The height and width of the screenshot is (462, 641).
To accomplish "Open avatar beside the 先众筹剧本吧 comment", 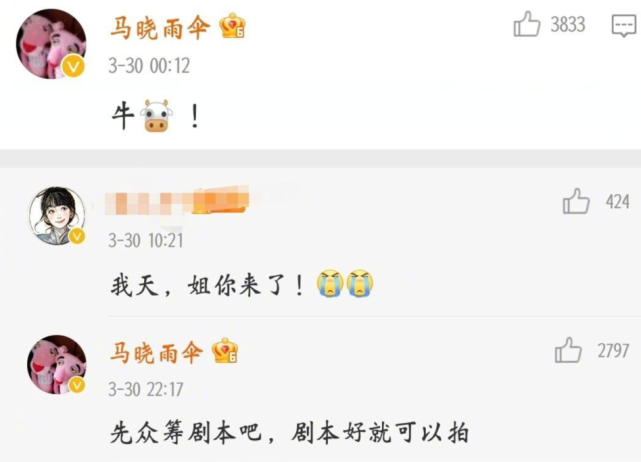I will [x=56, y=365].
